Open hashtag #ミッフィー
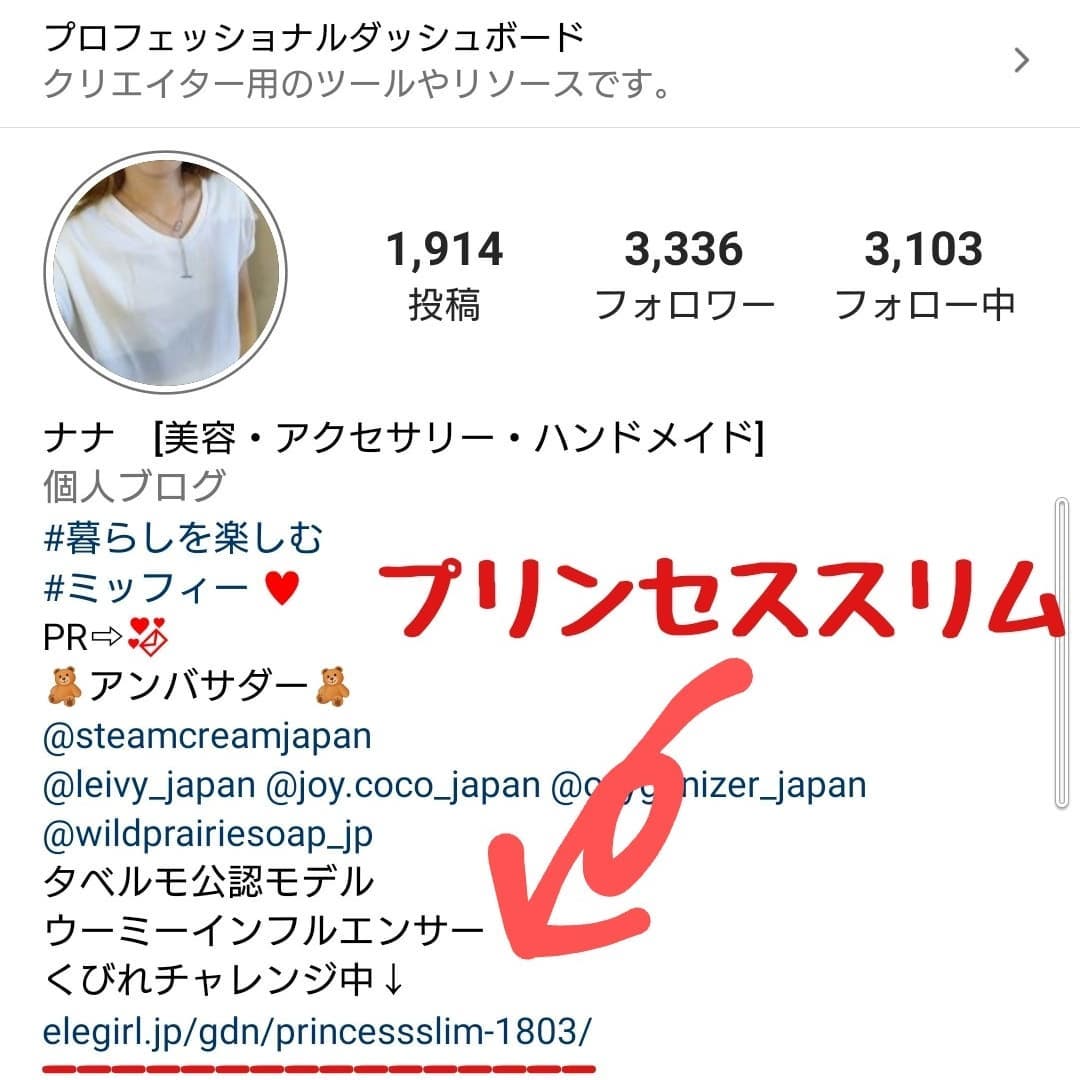Viewport: 1080px width, 1080px height. click(x=146, y=588)
